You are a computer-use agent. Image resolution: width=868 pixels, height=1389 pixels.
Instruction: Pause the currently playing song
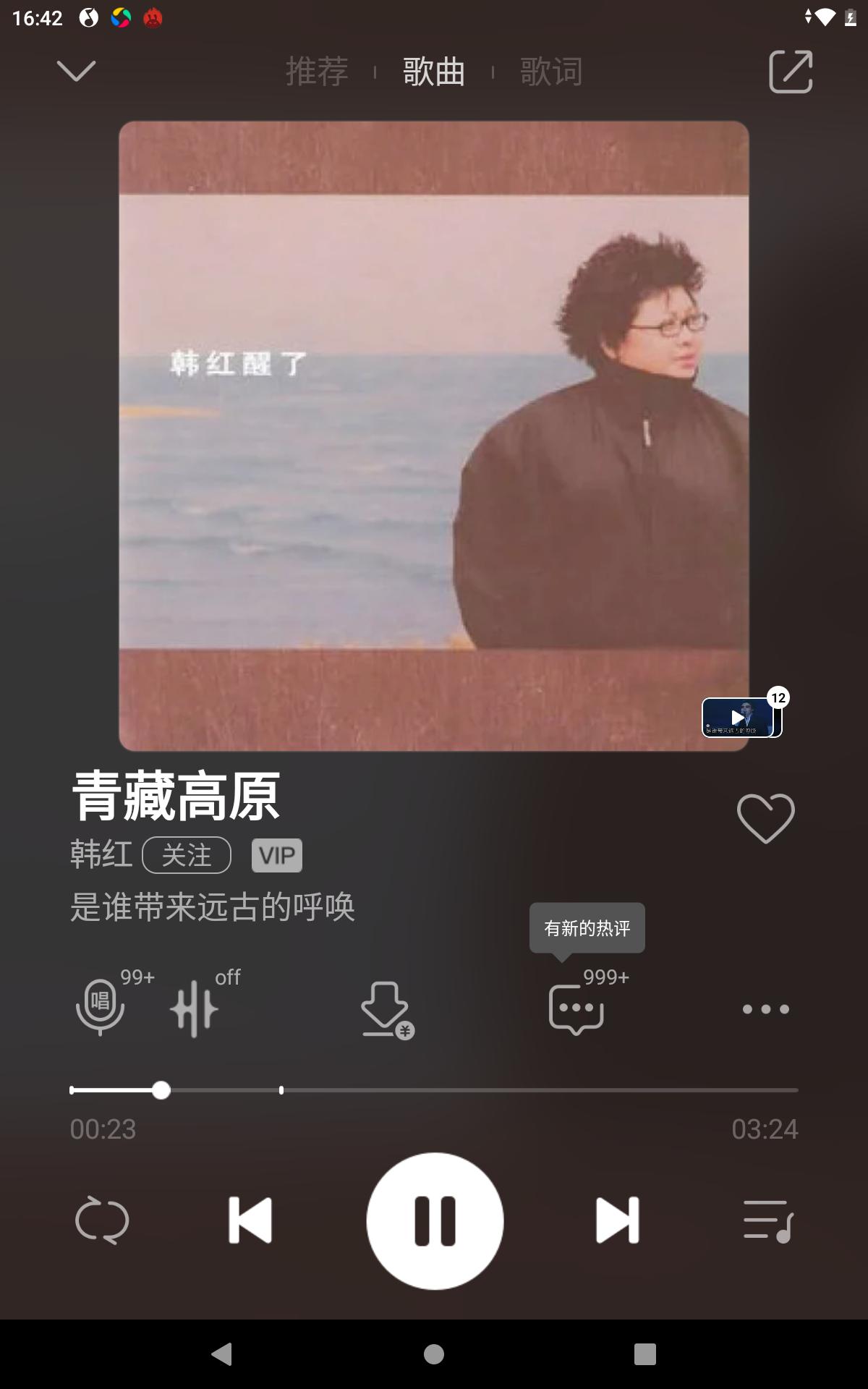pyautogui.click(x=434, y=1220)
